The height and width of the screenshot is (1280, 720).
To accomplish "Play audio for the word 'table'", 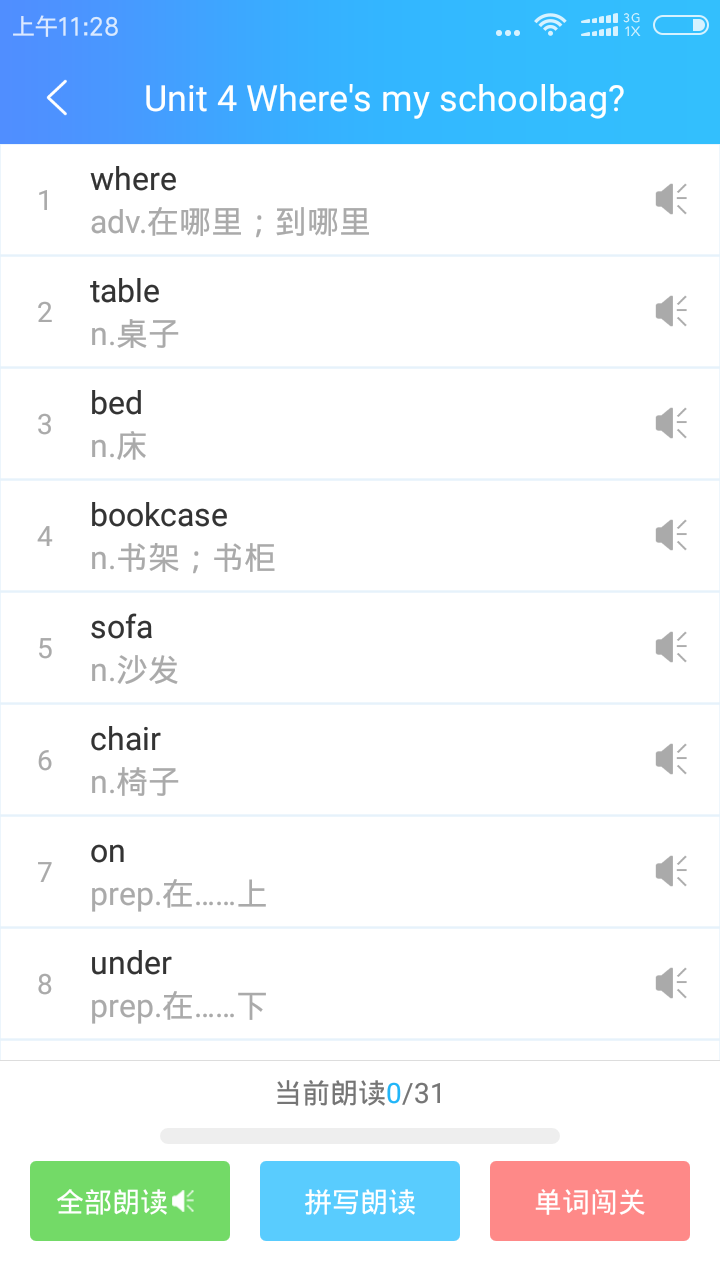I will pyautogui.click(x=671, y=312).
